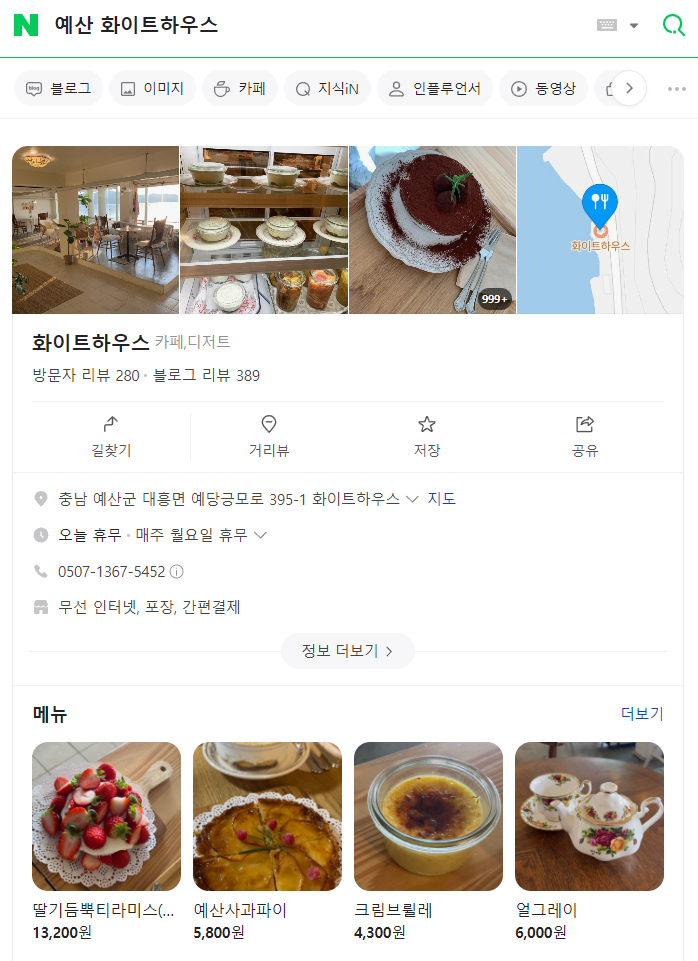Tap the green search magnifier icon
Screen dimensions: 698x961
click(x=673, y=26)
